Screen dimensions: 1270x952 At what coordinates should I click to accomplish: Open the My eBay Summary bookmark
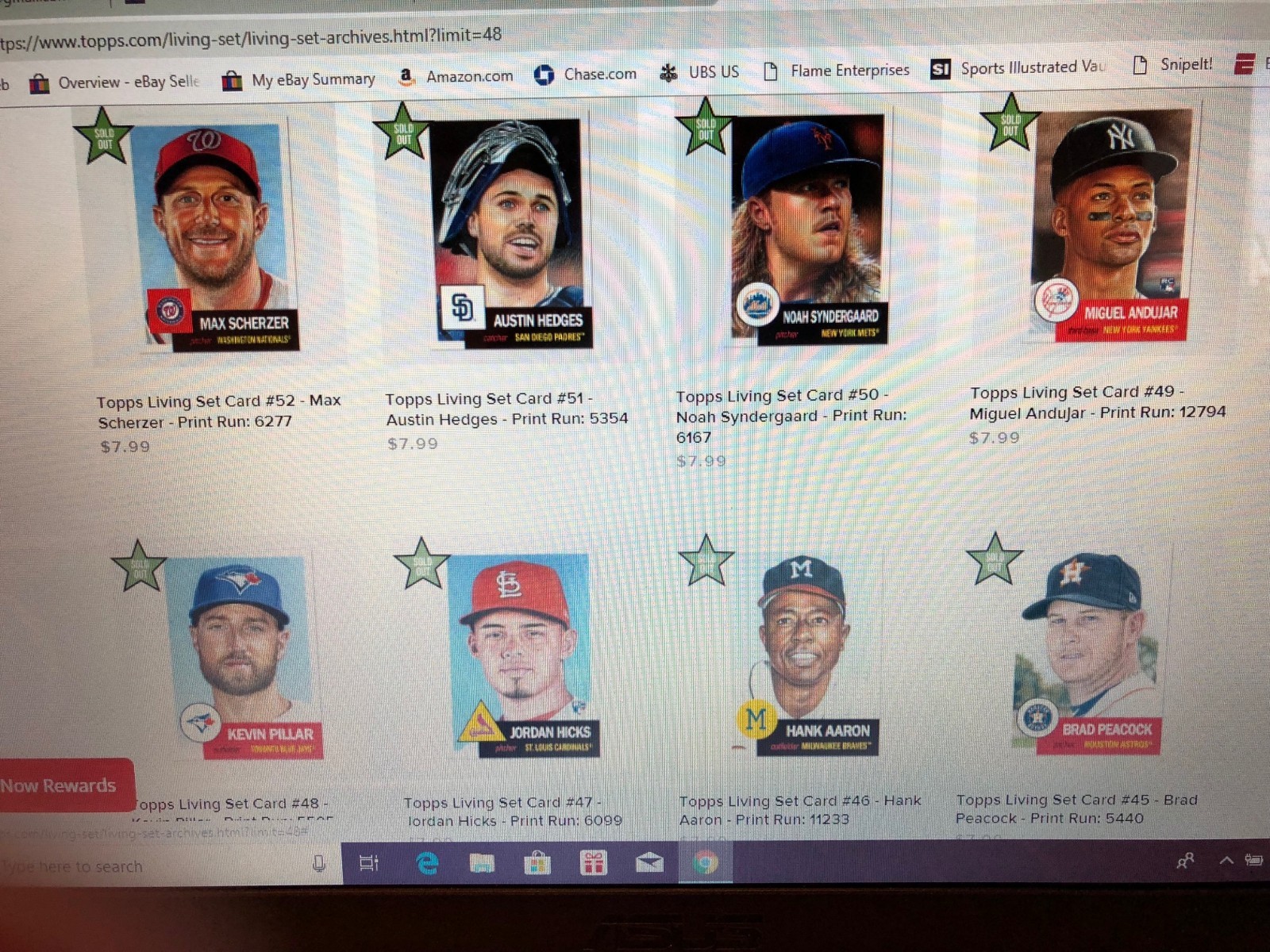tap(298, 79)
